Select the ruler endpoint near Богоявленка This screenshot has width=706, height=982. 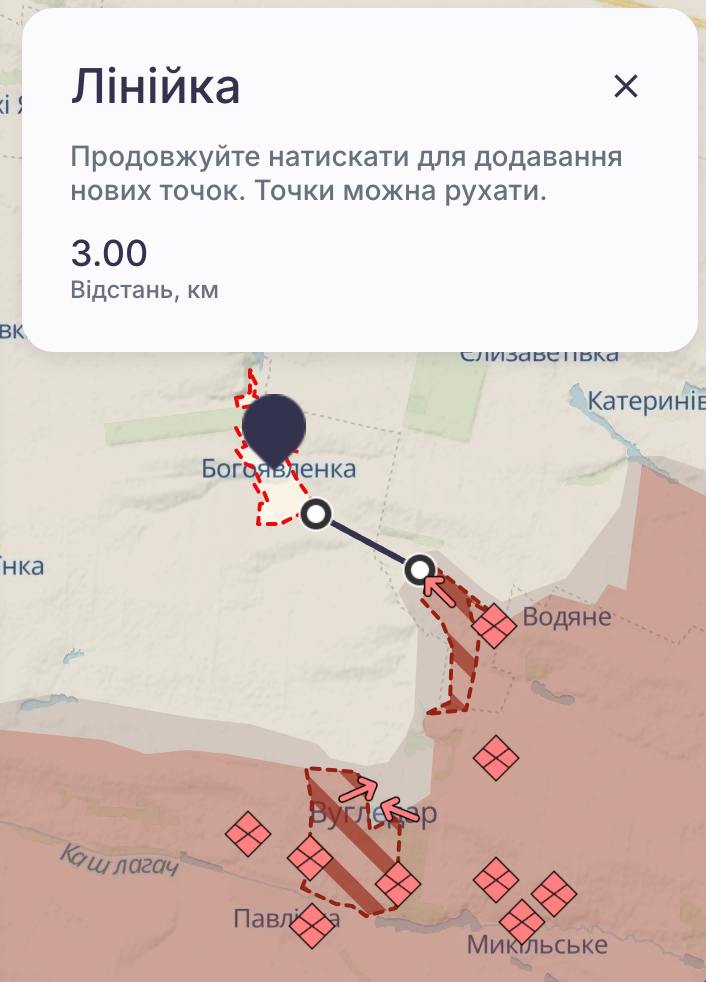click(x=316, y=515)
